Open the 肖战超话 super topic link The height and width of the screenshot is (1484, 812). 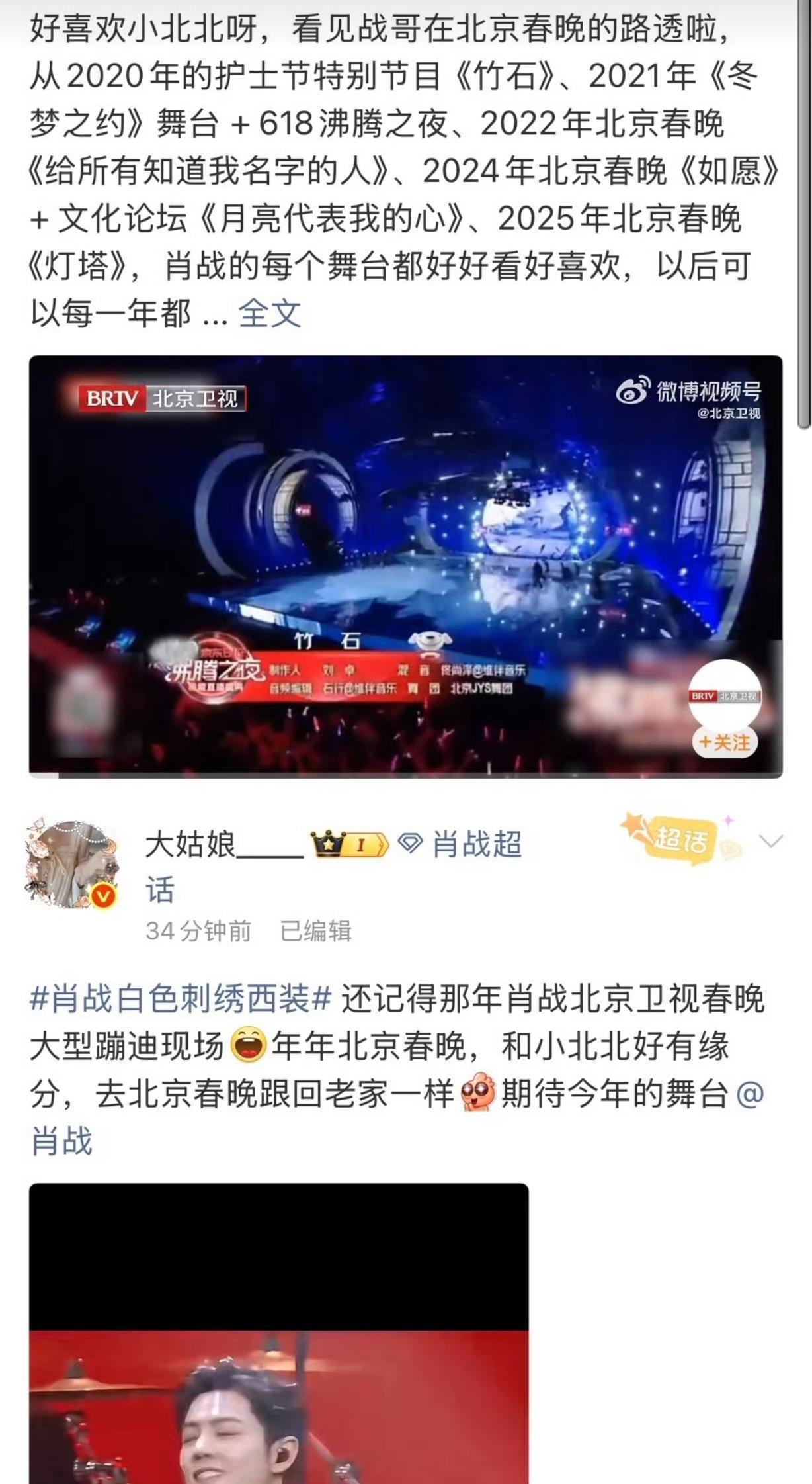pos(476,845)
